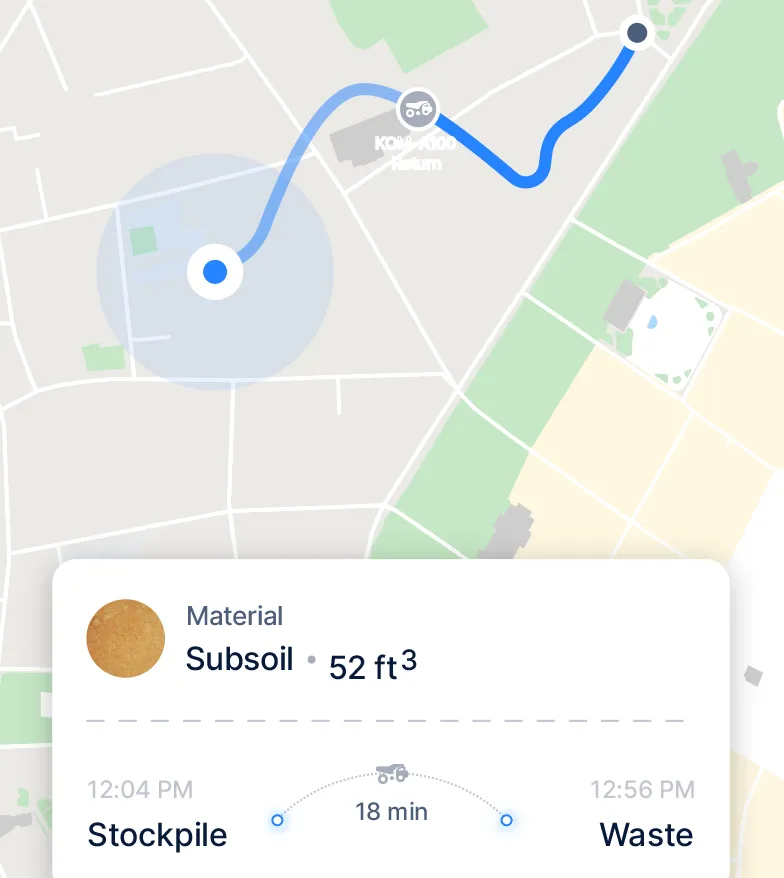Screen dimensions: 784x878
Task: Click the blue current location dot on the map
Action: (214, 270)
